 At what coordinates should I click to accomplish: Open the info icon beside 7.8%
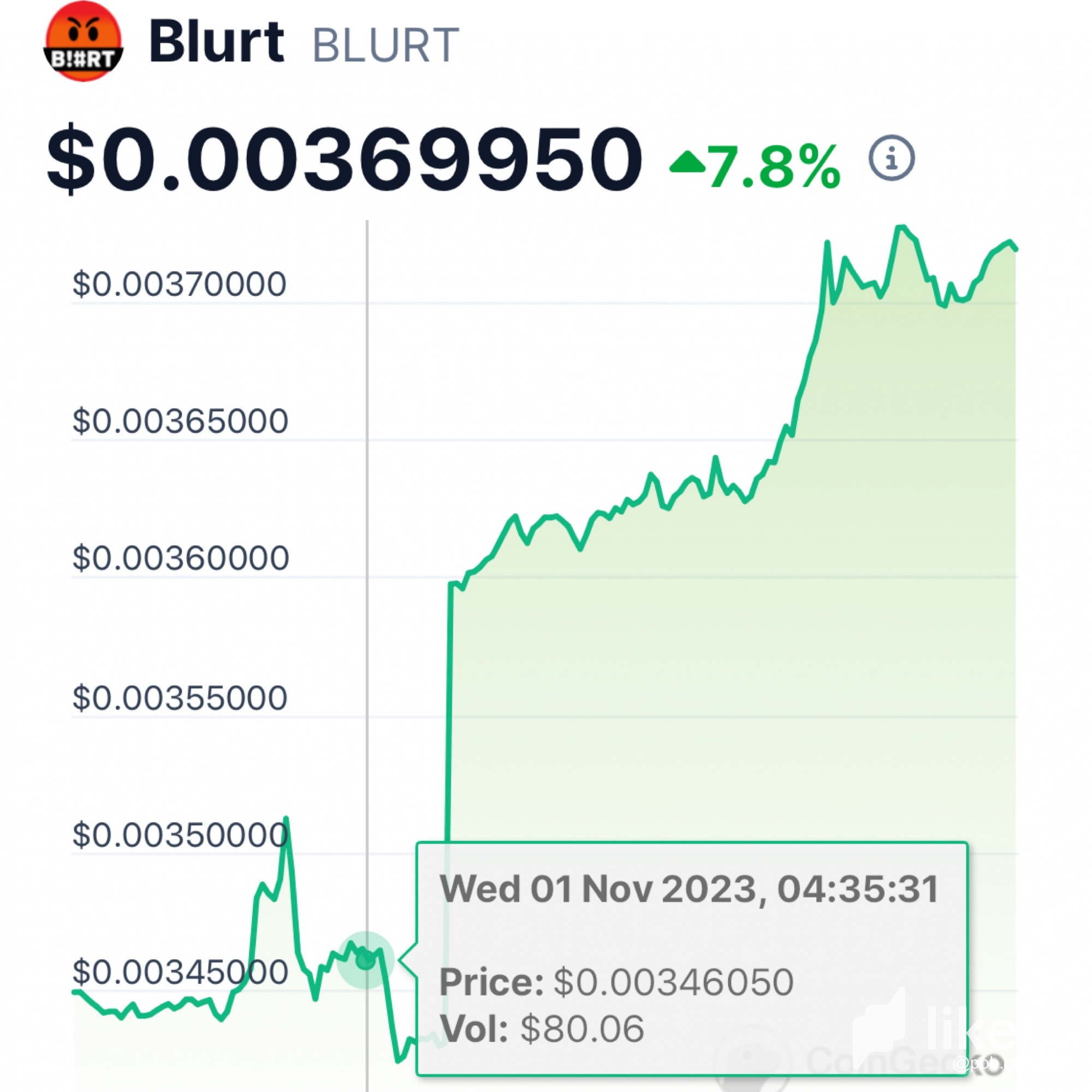891,158
